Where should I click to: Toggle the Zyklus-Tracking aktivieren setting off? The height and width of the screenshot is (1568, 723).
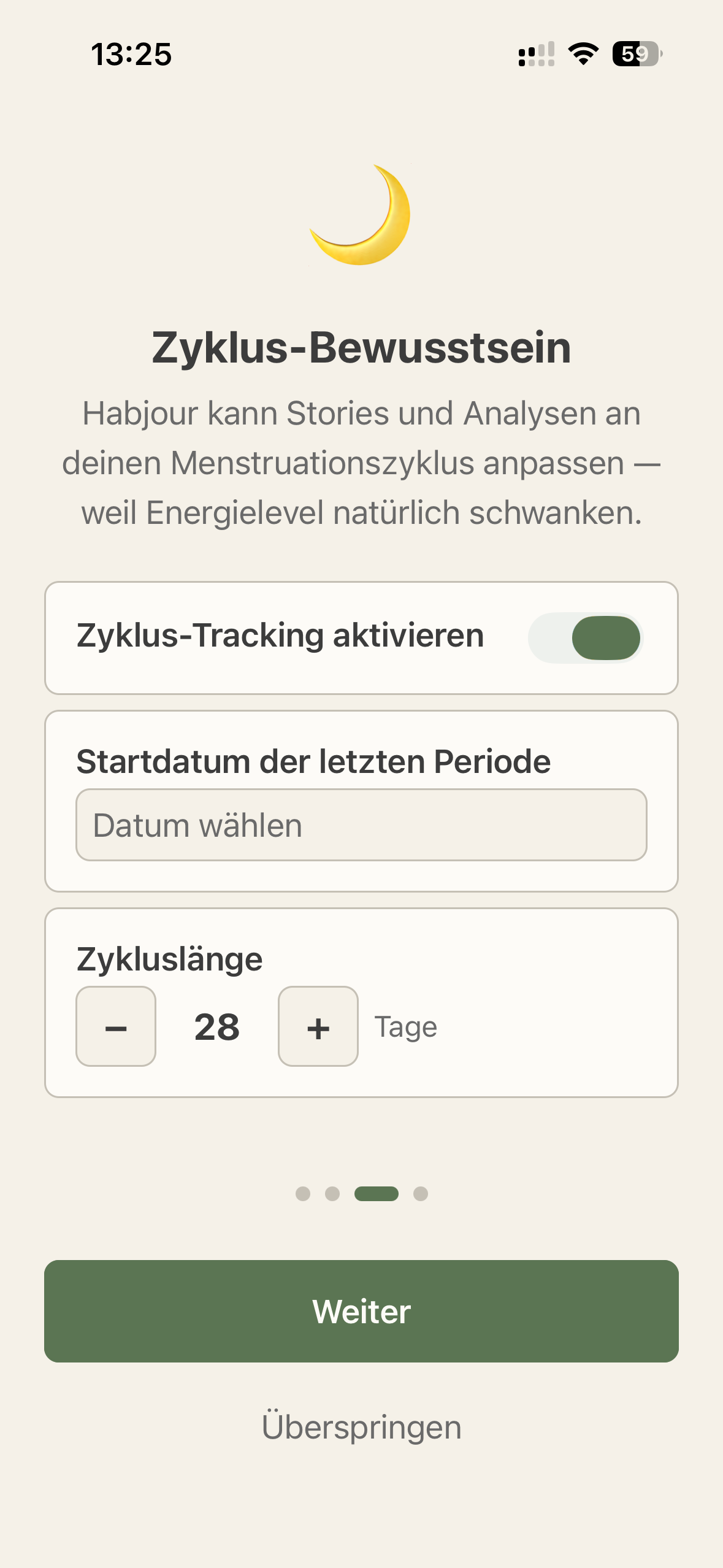[x=585, y=638]
